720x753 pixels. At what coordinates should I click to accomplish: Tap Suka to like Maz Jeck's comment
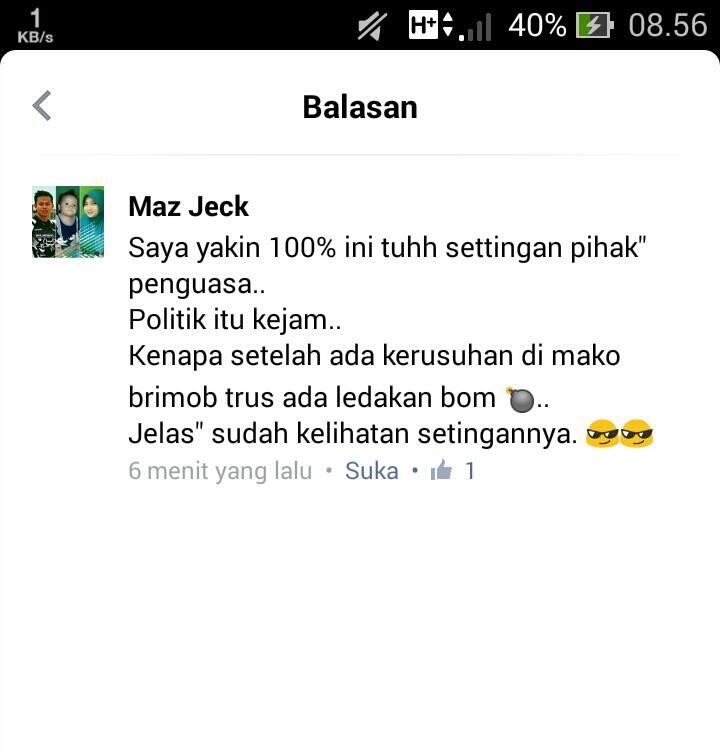(x=372, y=470)
